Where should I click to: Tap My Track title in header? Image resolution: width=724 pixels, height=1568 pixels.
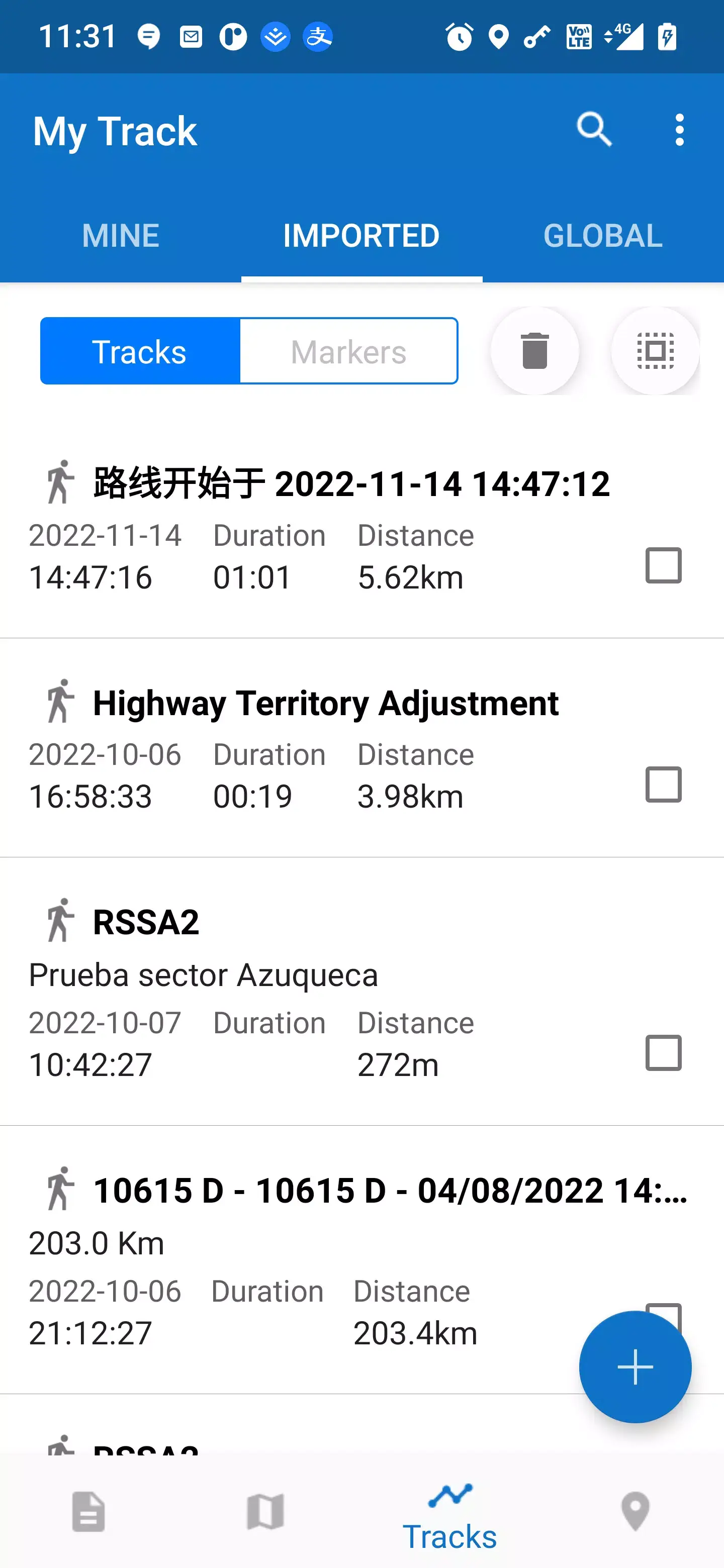(115, 130)
